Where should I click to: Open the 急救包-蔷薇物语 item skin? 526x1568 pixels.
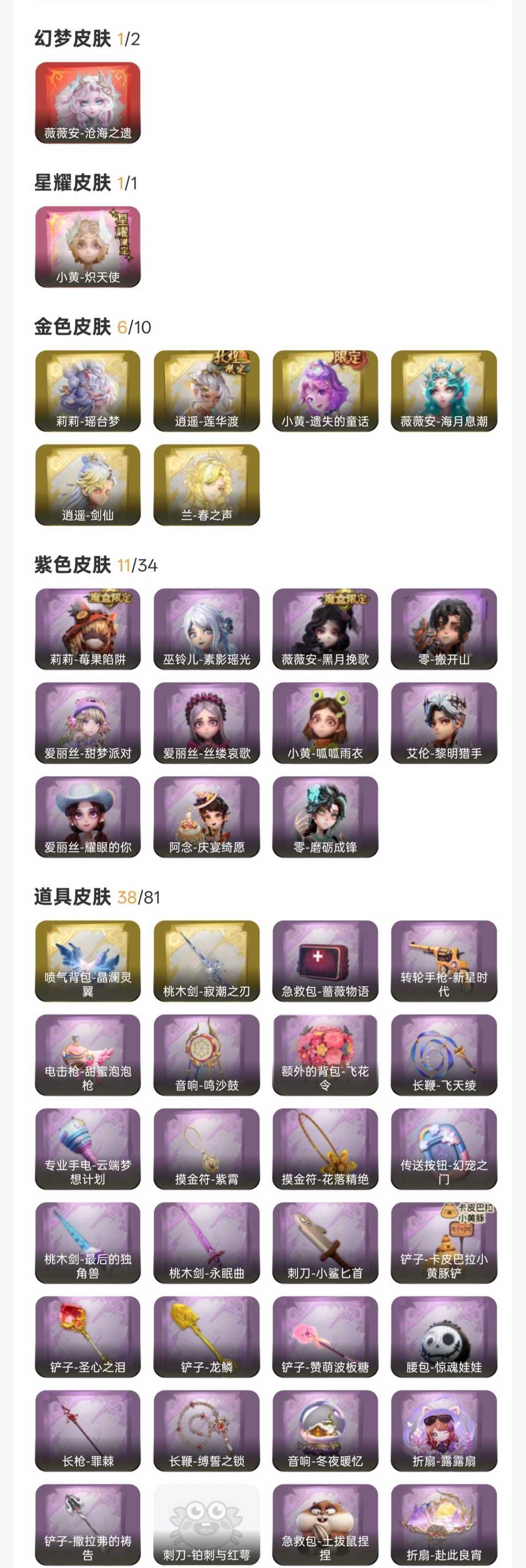point(325,961)
